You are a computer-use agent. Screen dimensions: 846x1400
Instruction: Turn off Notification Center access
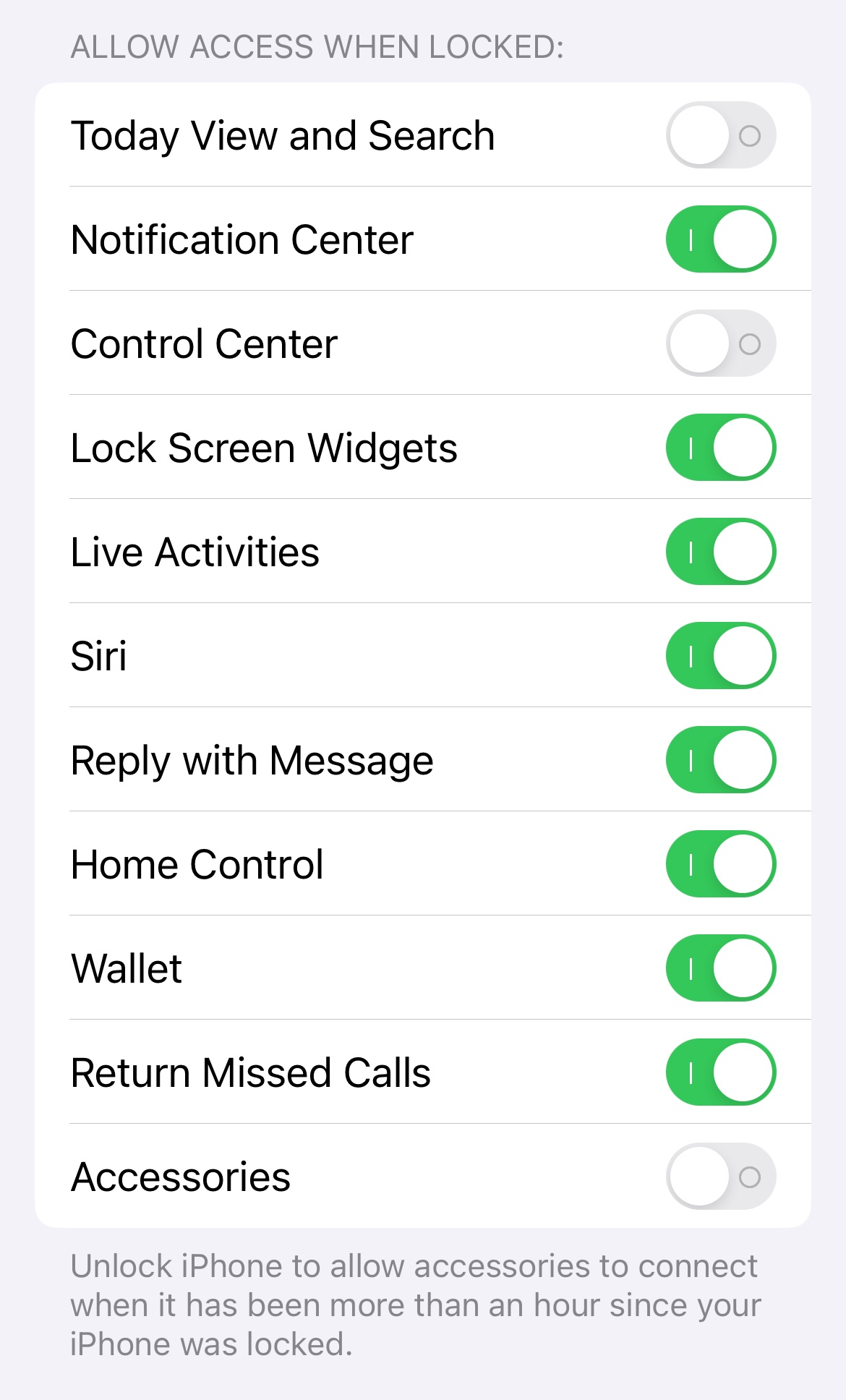click(x=720, y=239)
